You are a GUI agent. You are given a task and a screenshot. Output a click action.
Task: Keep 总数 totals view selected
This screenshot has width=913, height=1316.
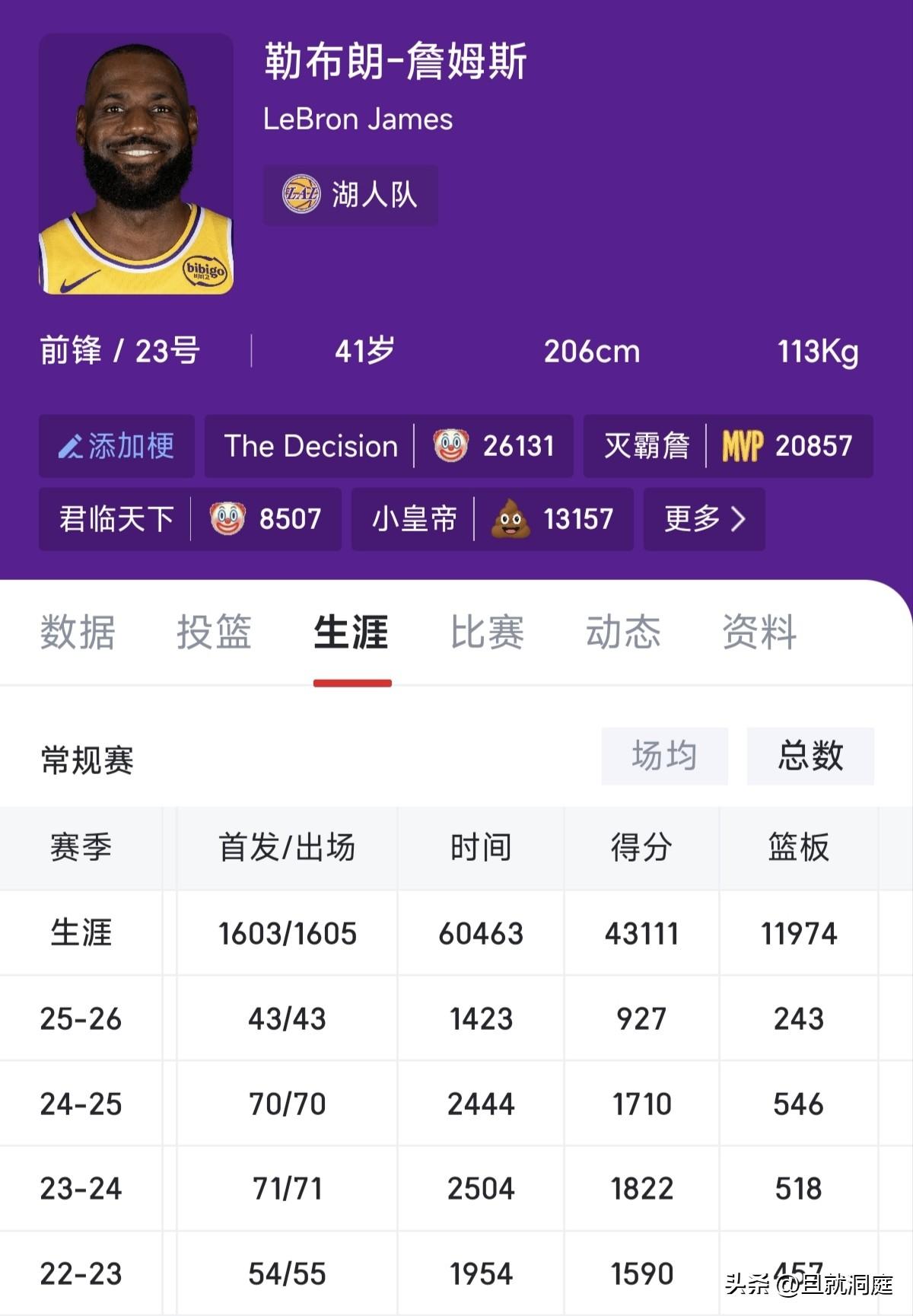pyautogui.click(x=810, y=756)
